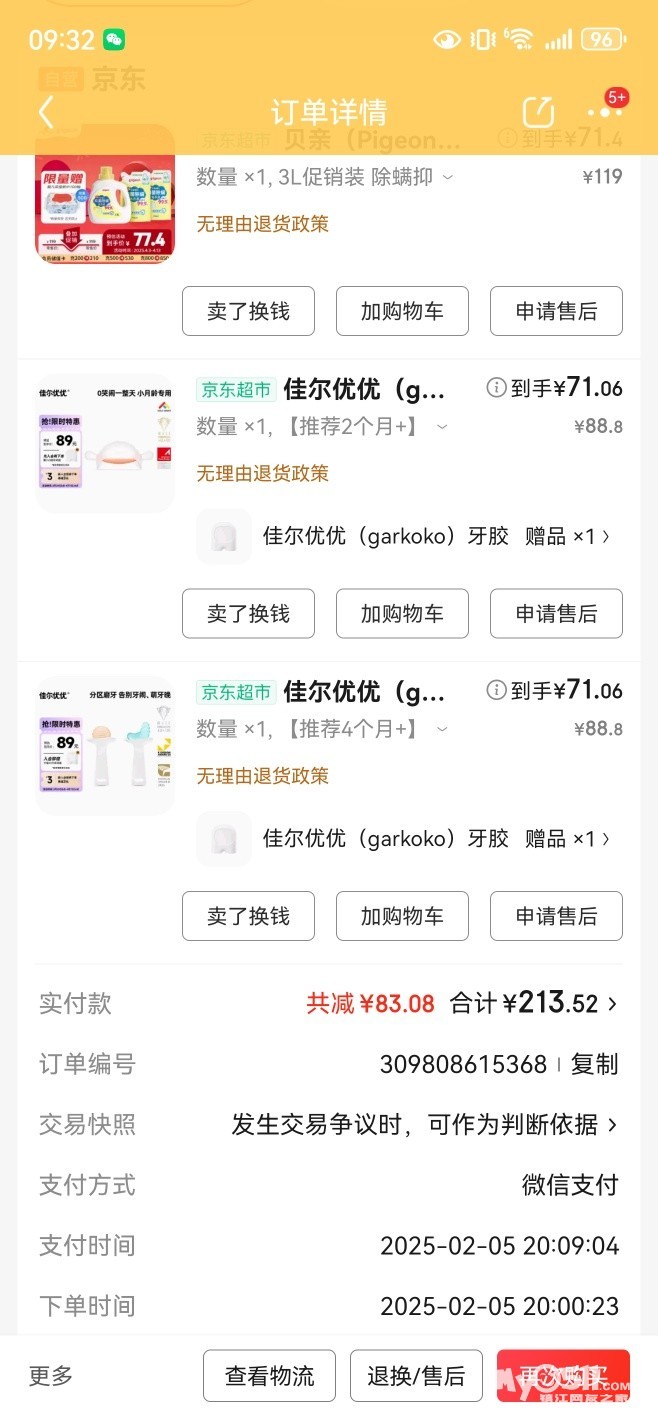This screenshot has width=658, height=1416.
Task: Open 退换/售后 in the bottom bar
Action: 416,1376
